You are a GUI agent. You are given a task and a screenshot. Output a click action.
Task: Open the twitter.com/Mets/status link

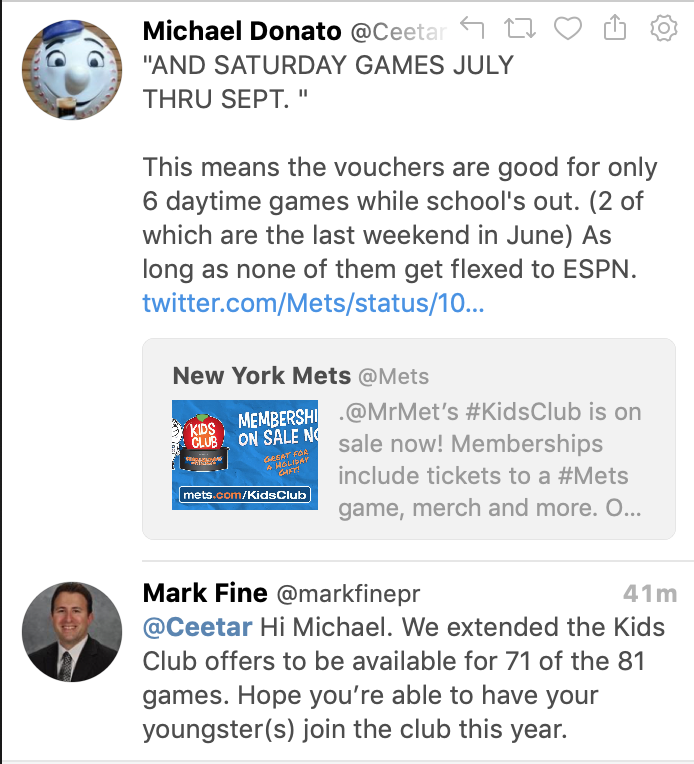313,302
